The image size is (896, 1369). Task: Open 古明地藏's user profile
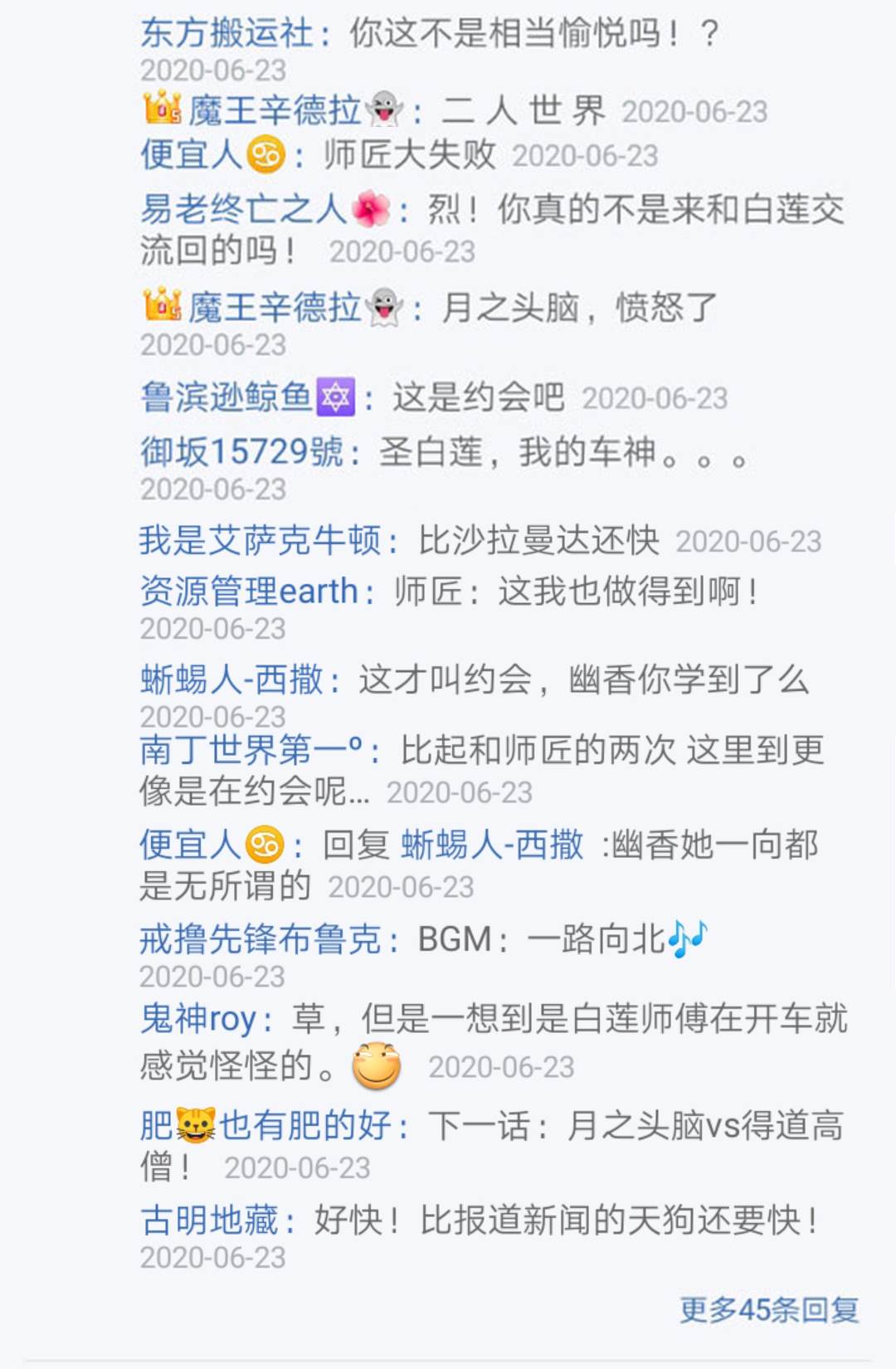pyautogui.click(x=209, y=1220)
